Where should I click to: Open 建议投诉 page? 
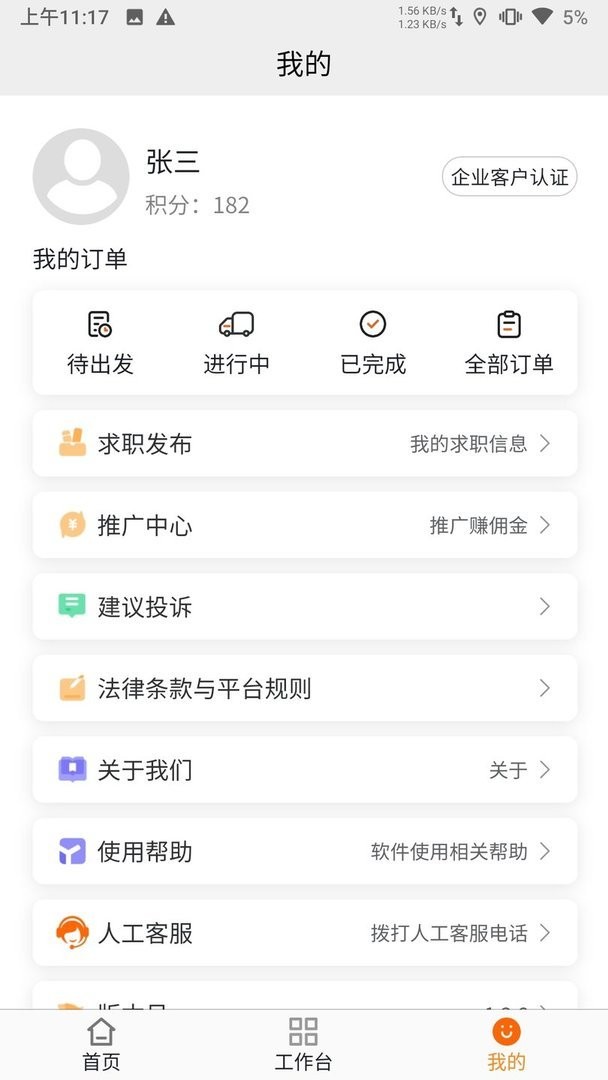click(304, 607)
